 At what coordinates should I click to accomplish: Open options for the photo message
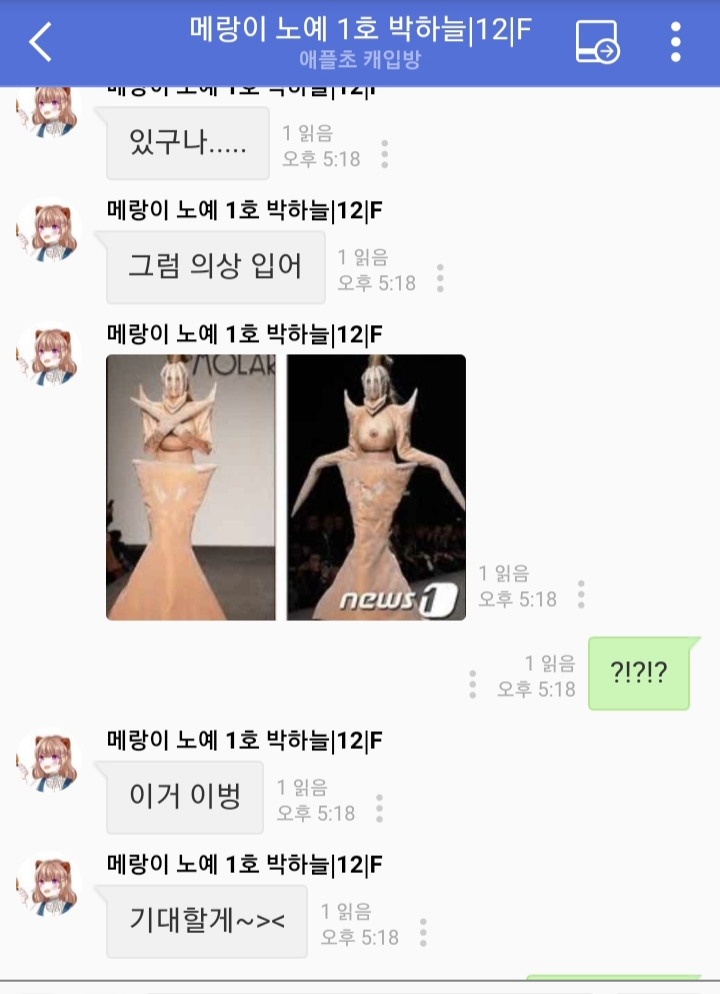pyautogui.click(x=581, y=594)
